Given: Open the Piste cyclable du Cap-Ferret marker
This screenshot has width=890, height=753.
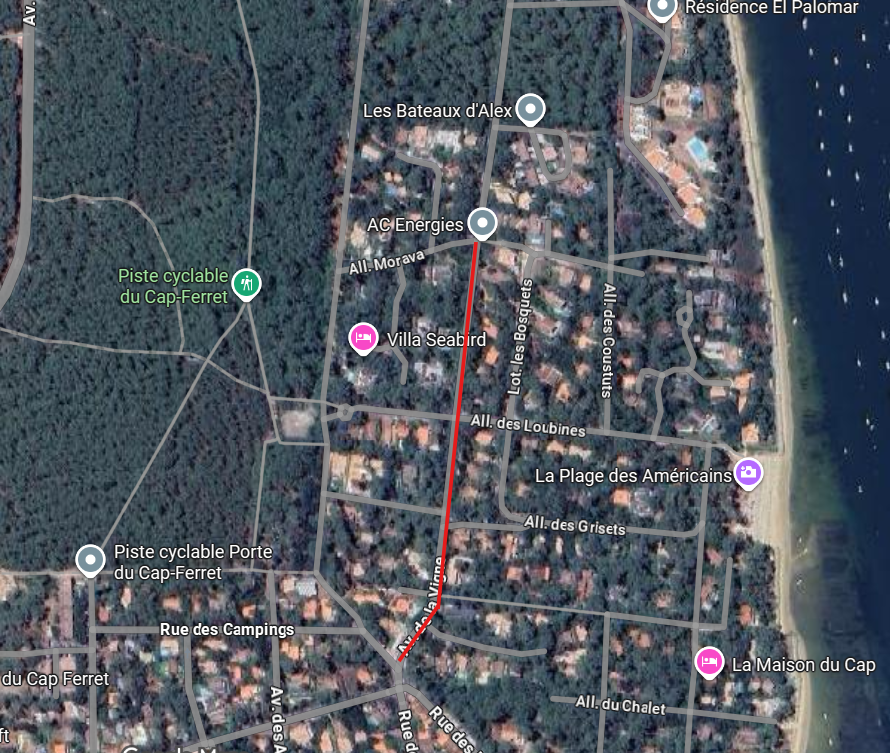Looking at the screenshot, I should [x=246, y=283].
